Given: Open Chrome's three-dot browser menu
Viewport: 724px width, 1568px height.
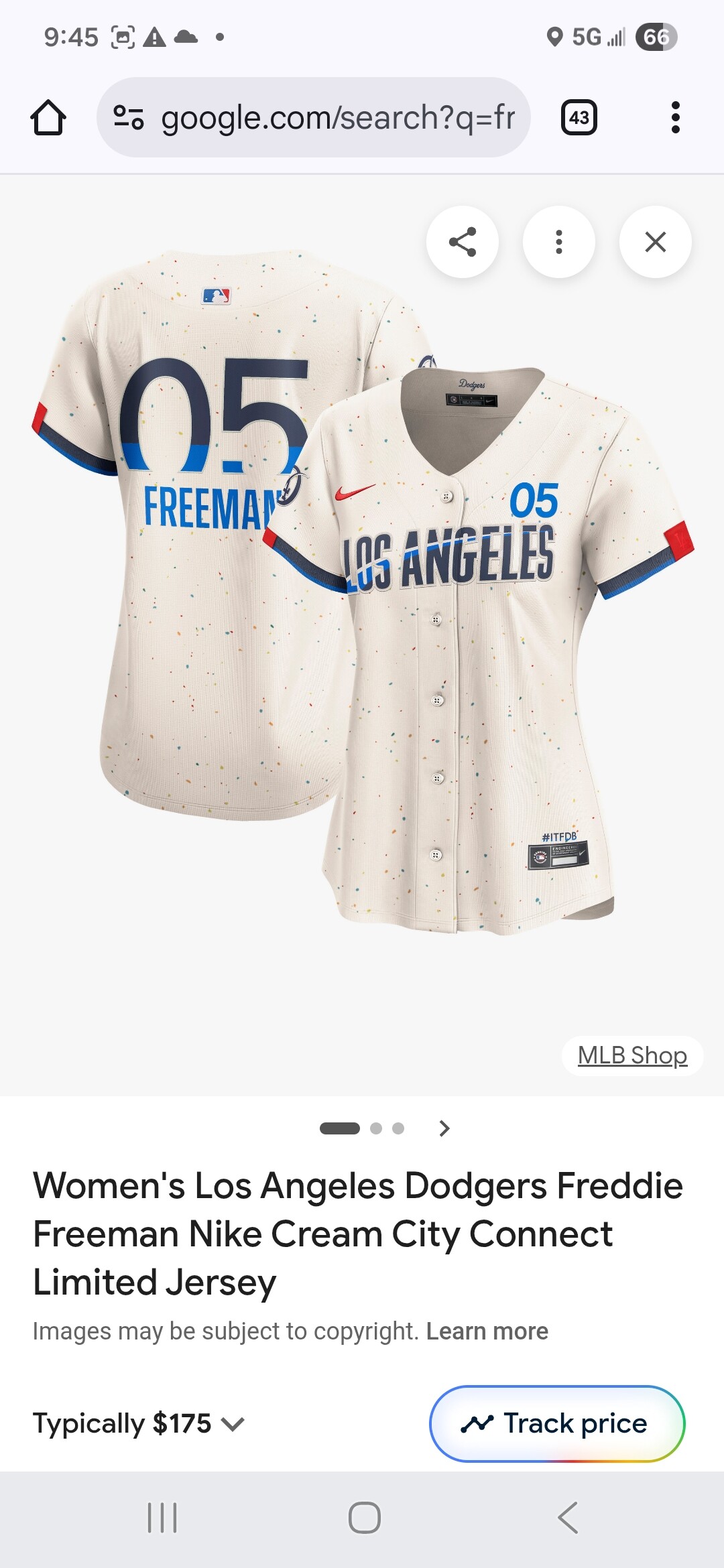Looking at the screenshot, I should pos(675,118).
